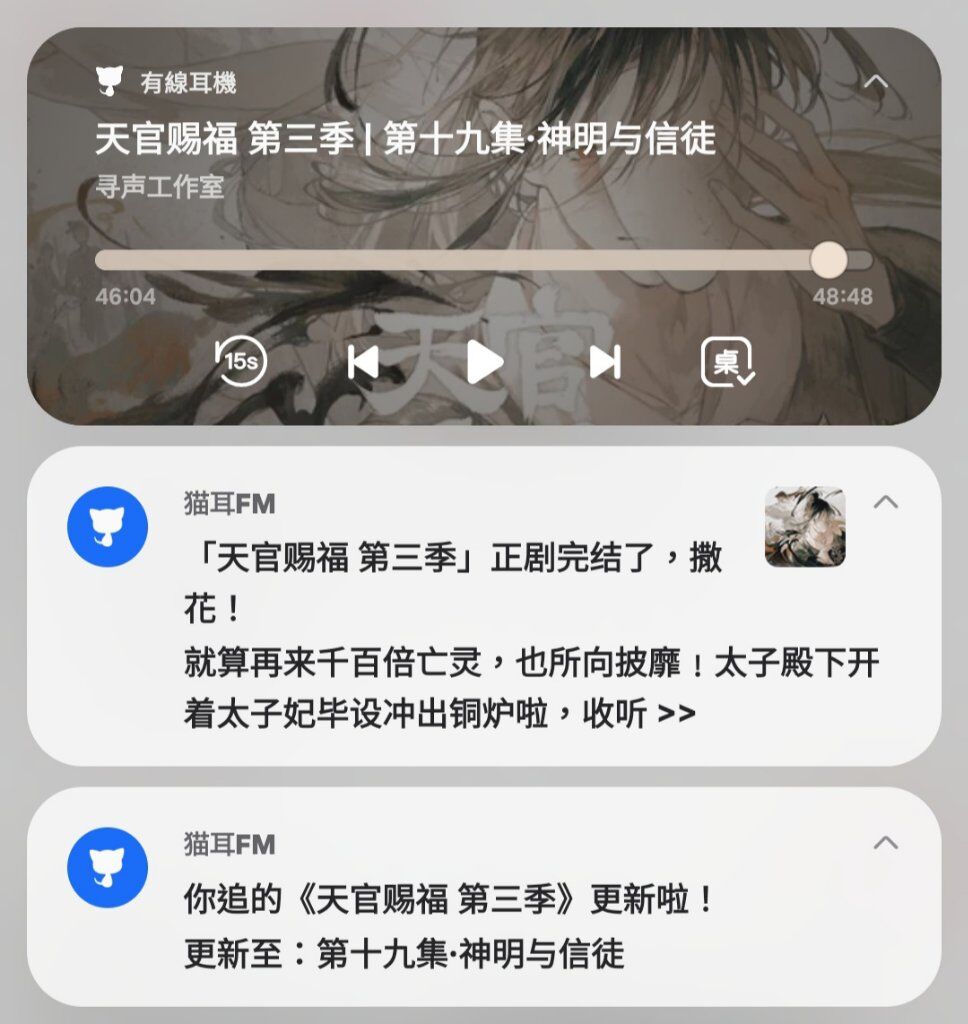
Task: Open the 更新啦 notification for 第十九集
Action: coord(450,925)
